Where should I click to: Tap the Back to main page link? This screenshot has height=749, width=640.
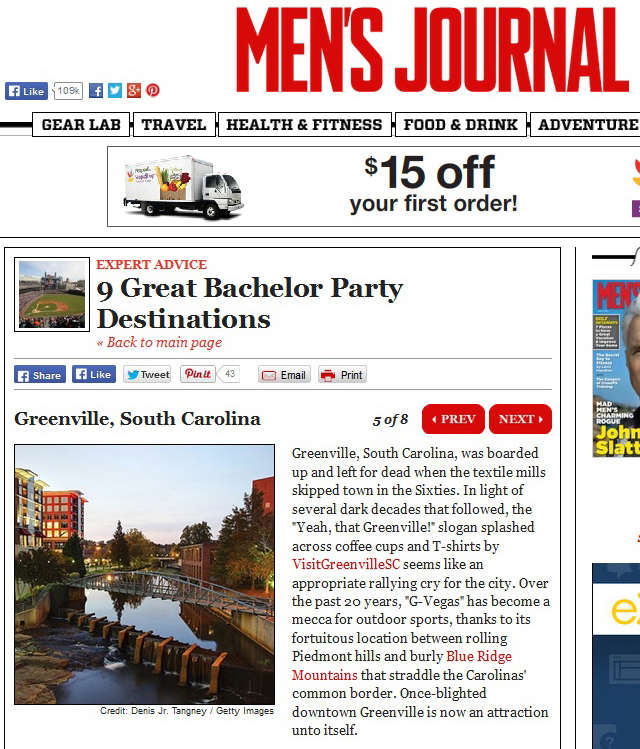pos(159,342)
